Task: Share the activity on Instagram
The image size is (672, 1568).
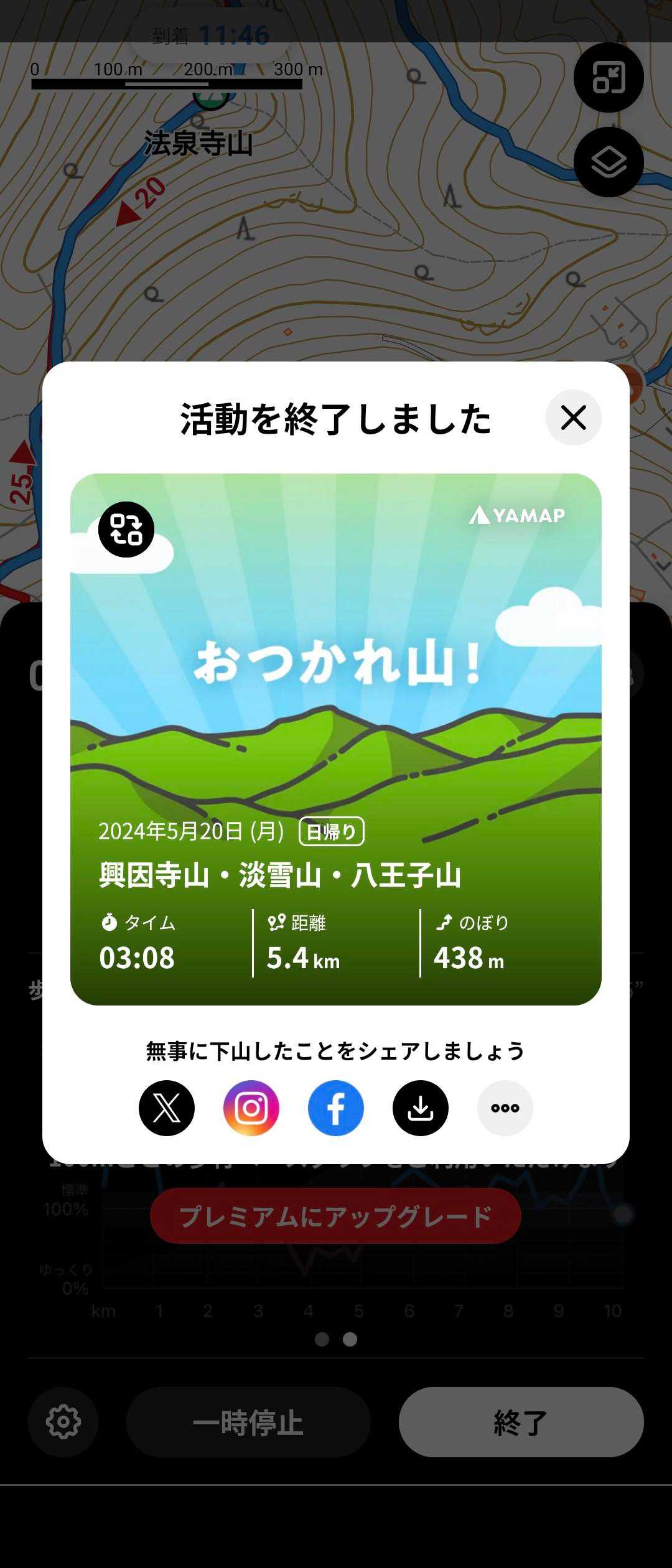Action: pyautogui.click(x=251, y=1108)
